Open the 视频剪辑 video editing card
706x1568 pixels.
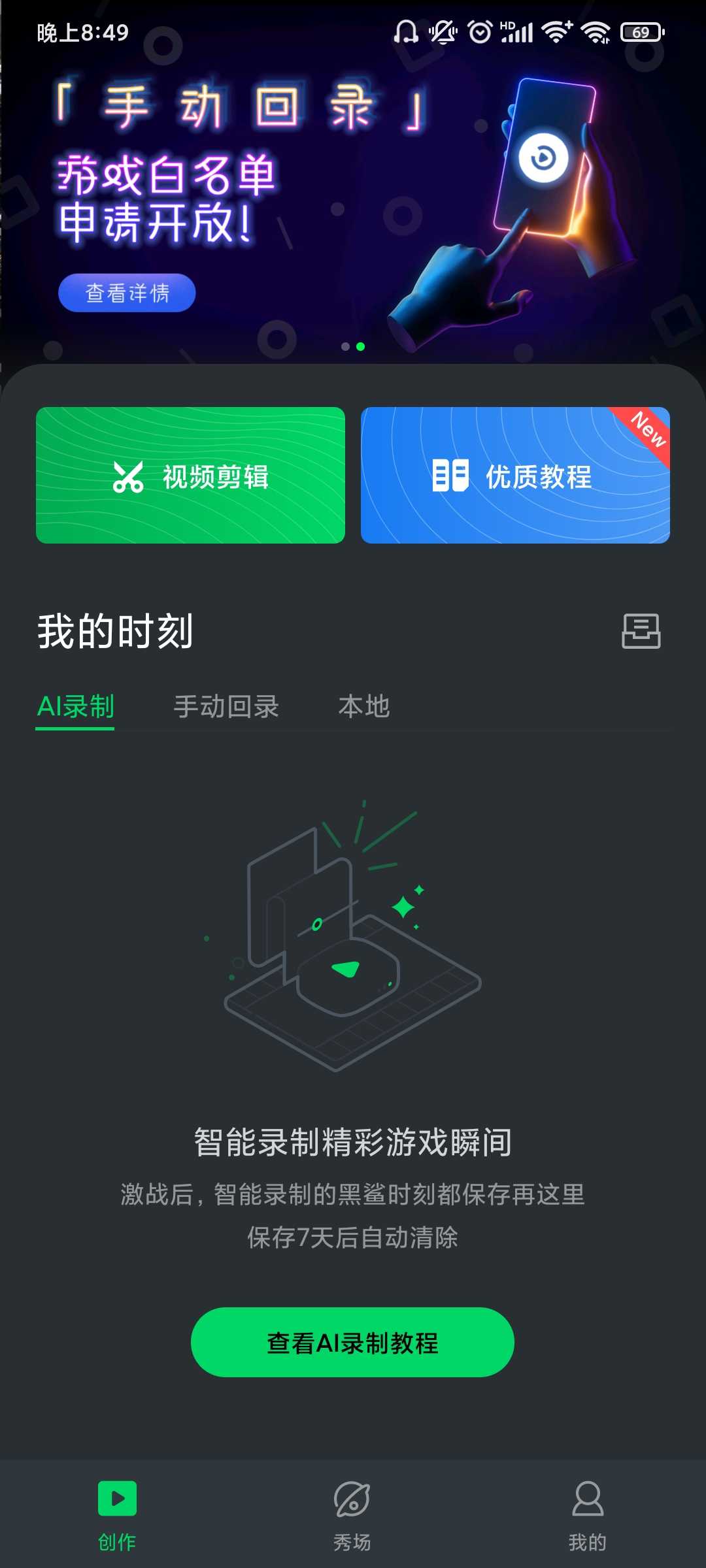point(190,475)
